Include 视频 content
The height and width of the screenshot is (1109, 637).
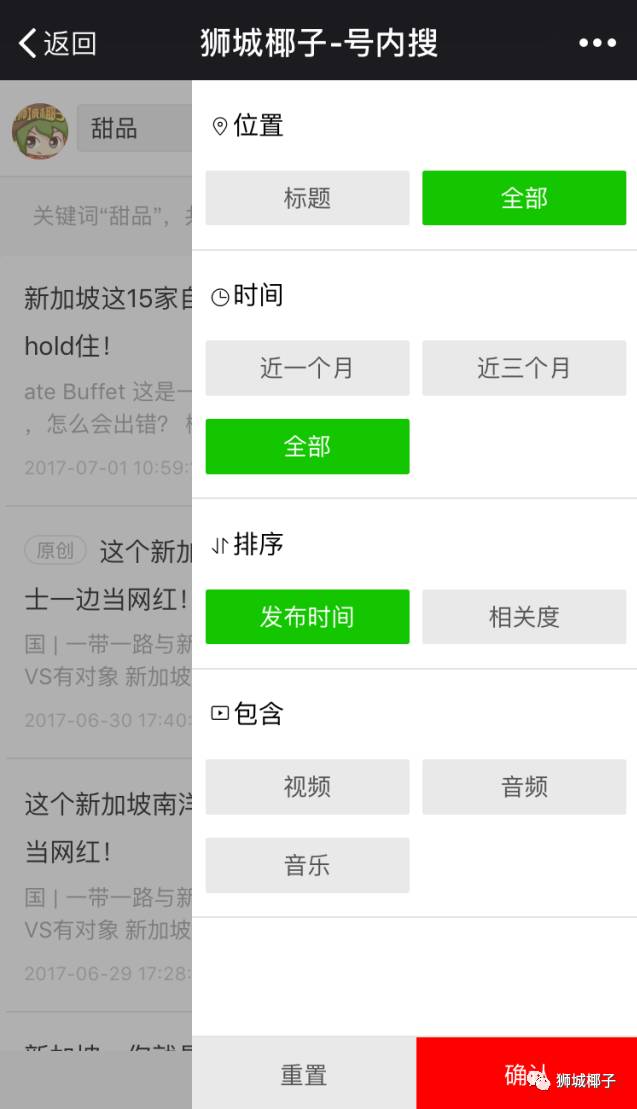click(307, 786)
